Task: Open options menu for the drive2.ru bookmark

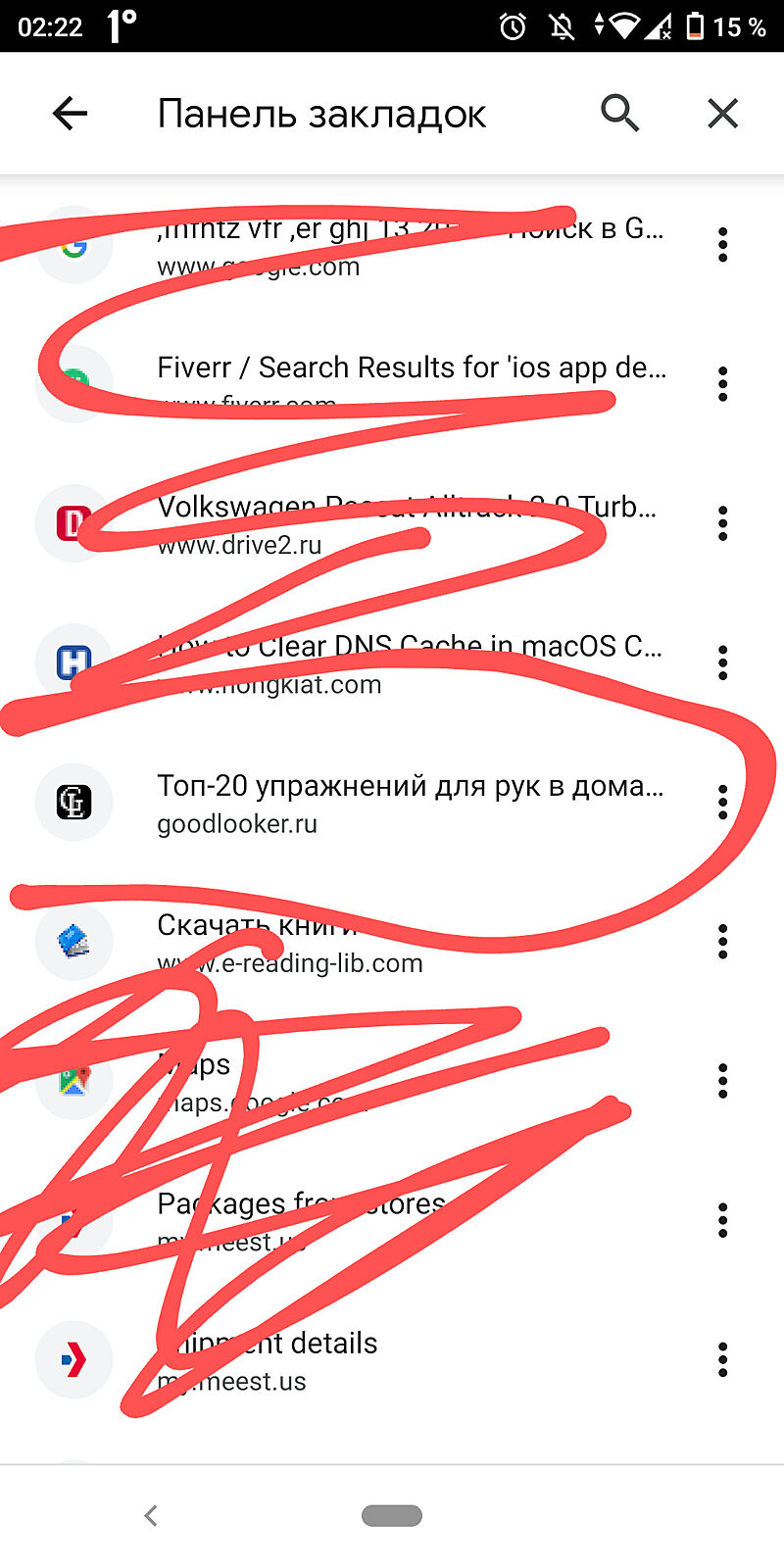Action: point(722,524)
